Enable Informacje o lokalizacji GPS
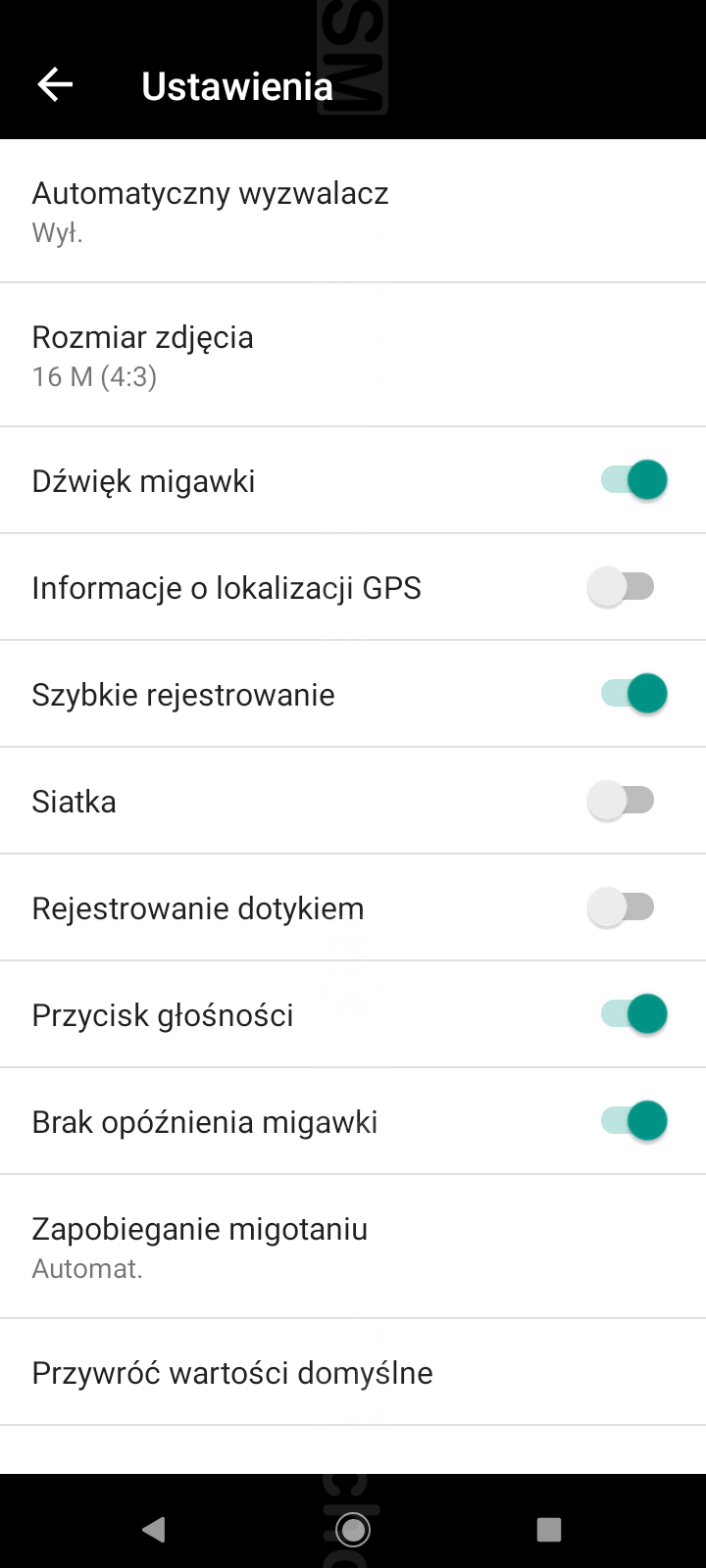Viewport: 706px width, 1568px height. [621, 587]
